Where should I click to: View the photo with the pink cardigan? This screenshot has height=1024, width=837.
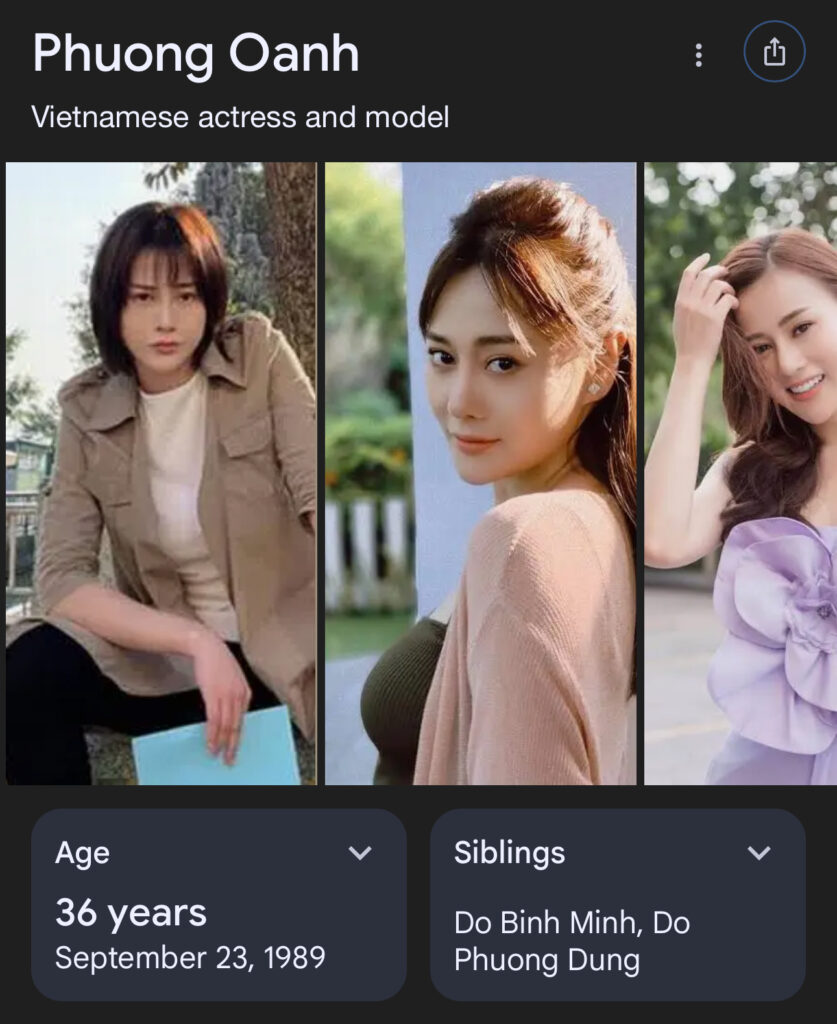[480, 473]
